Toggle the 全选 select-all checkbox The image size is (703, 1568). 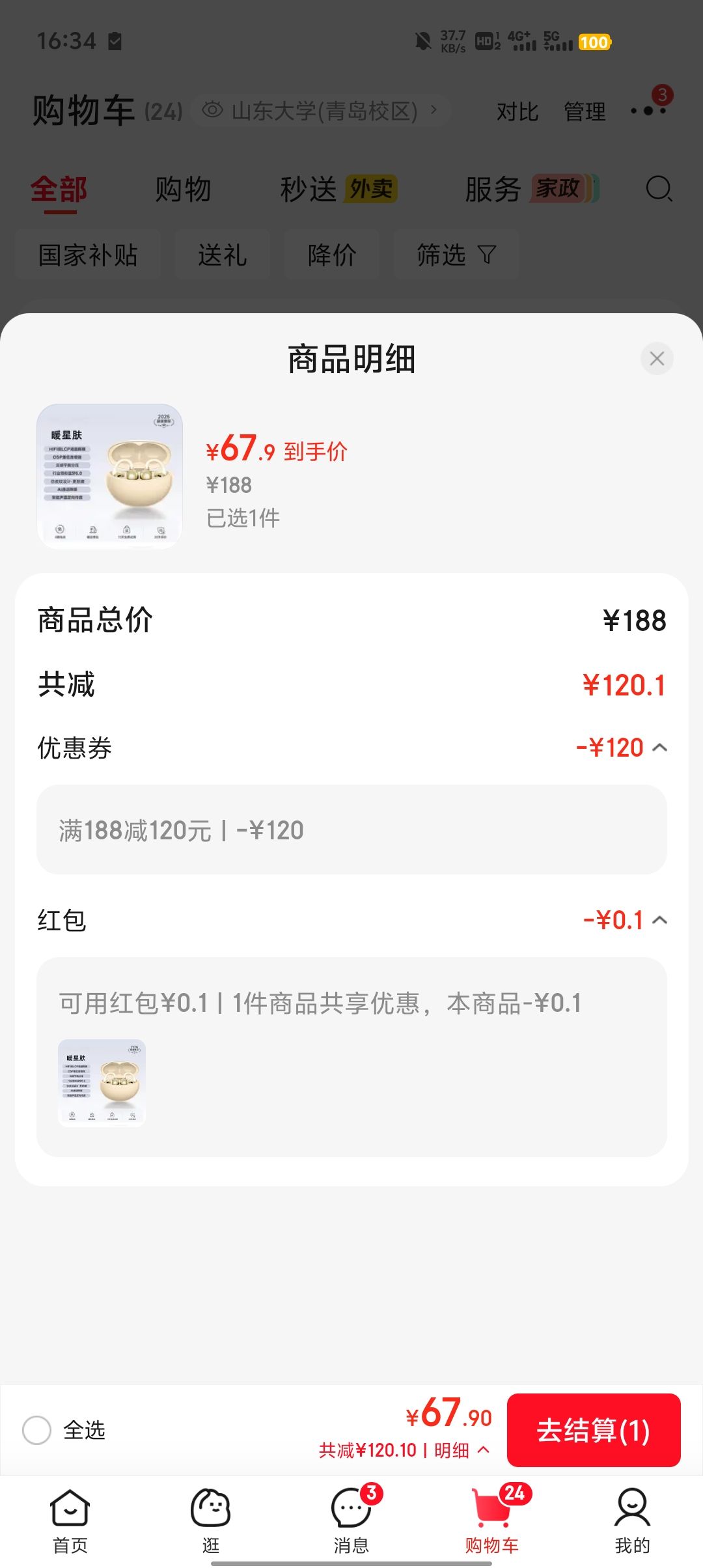pos(36,1430)
